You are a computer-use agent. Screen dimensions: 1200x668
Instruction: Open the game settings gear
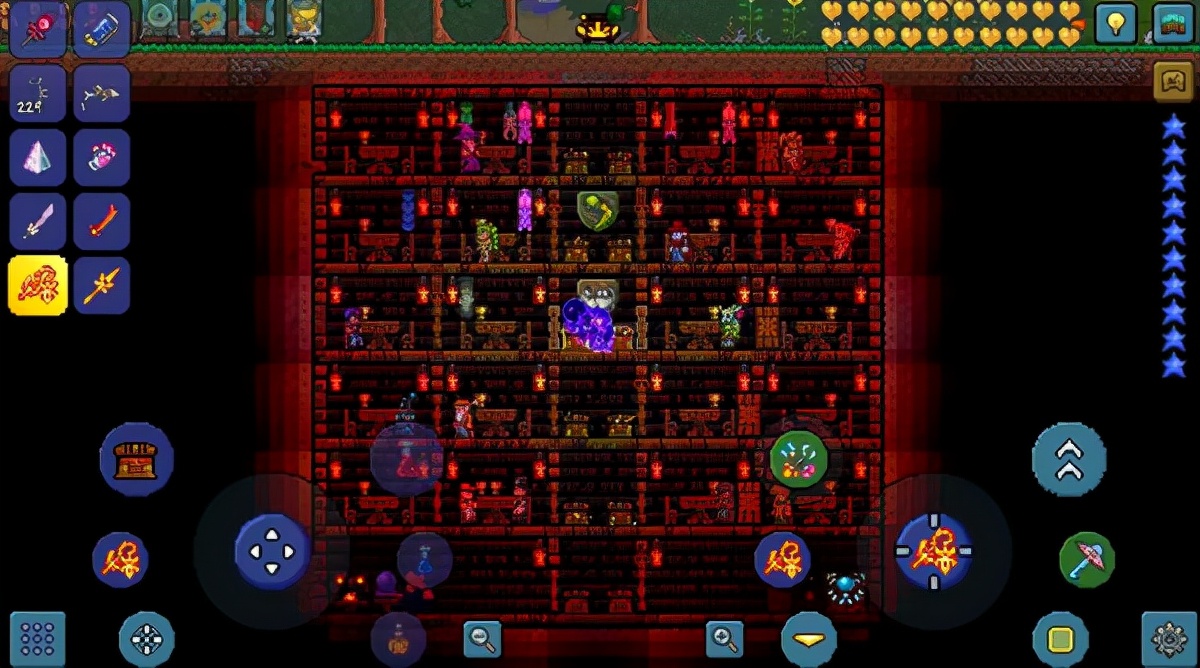click(x=1169, y=639)
